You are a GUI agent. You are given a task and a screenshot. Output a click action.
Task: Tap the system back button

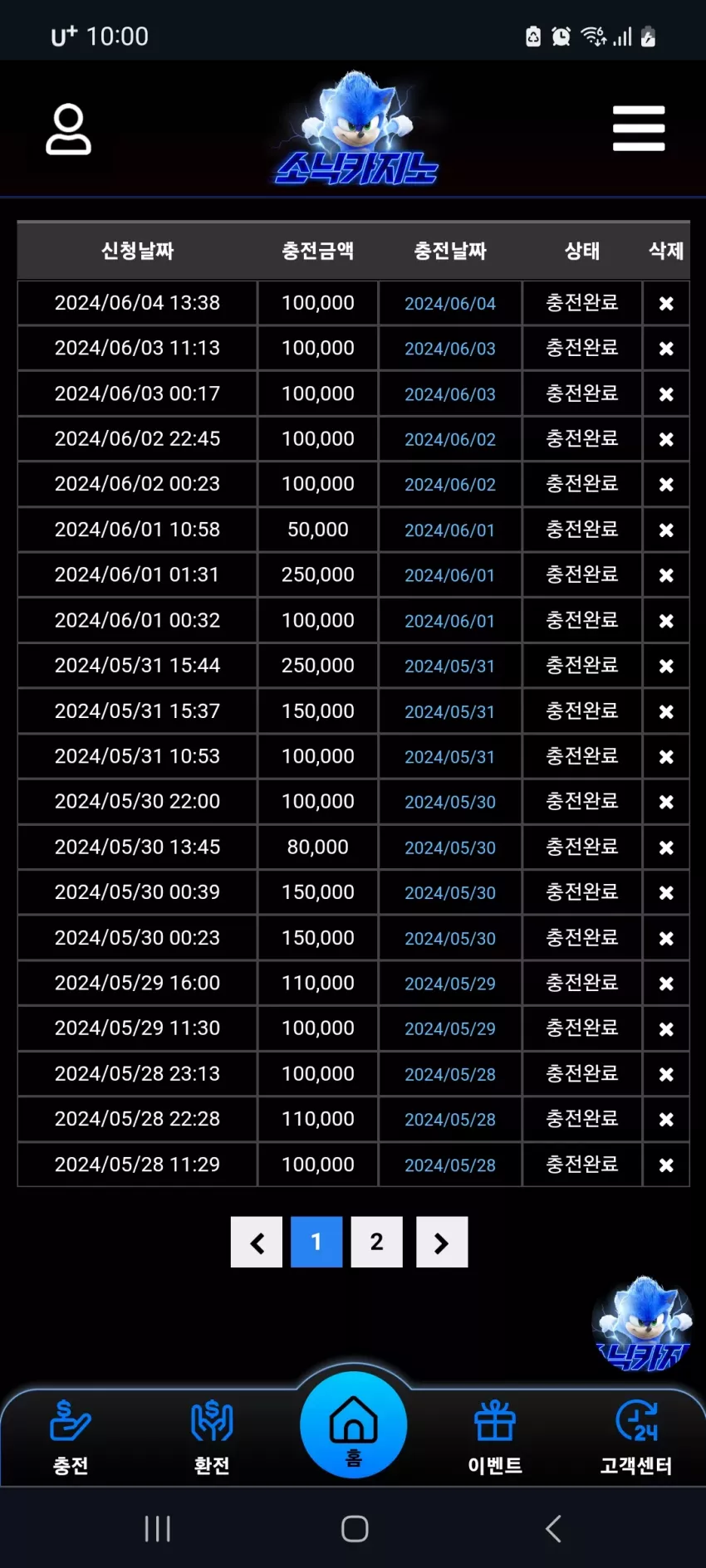point(553,1528)
